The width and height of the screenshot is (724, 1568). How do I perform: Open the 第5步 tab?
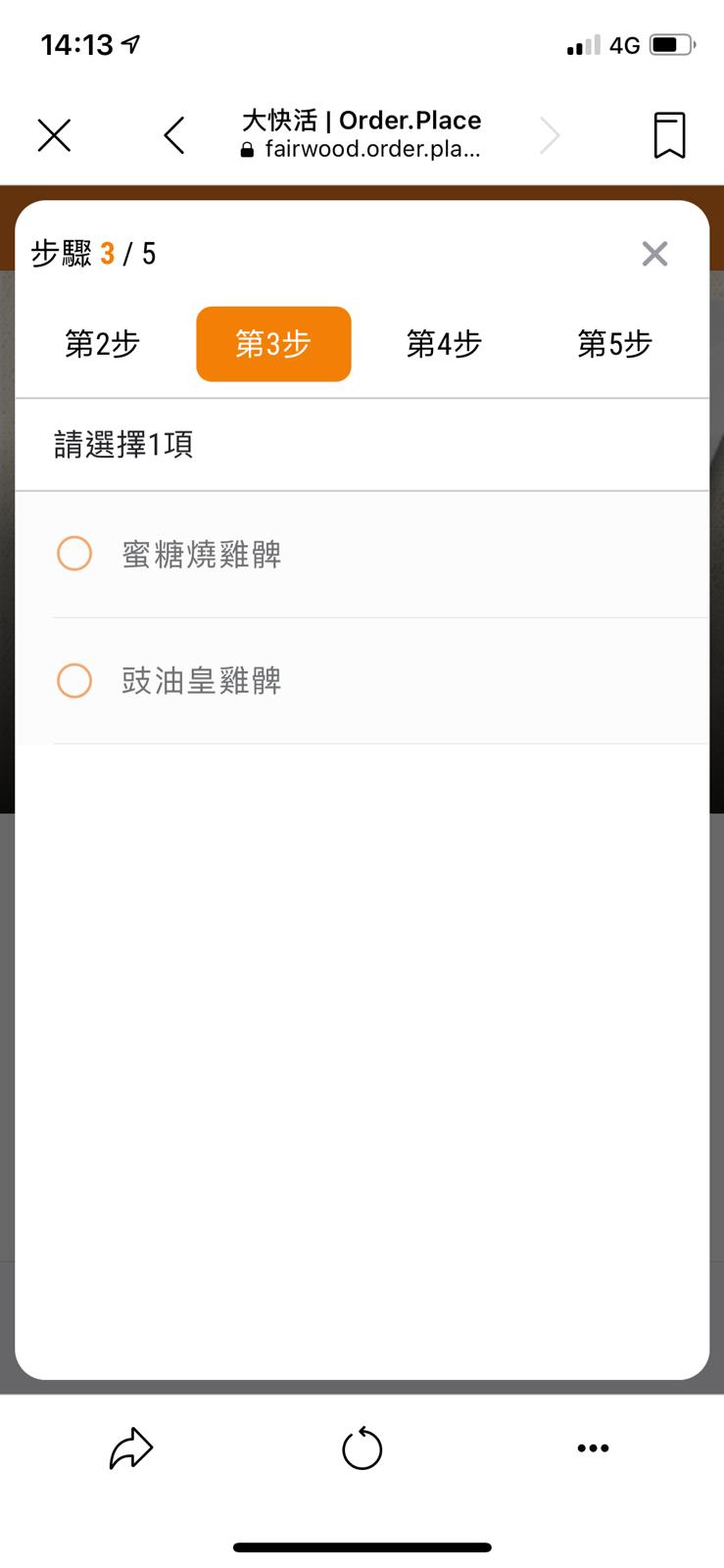(x=614, y=344)
